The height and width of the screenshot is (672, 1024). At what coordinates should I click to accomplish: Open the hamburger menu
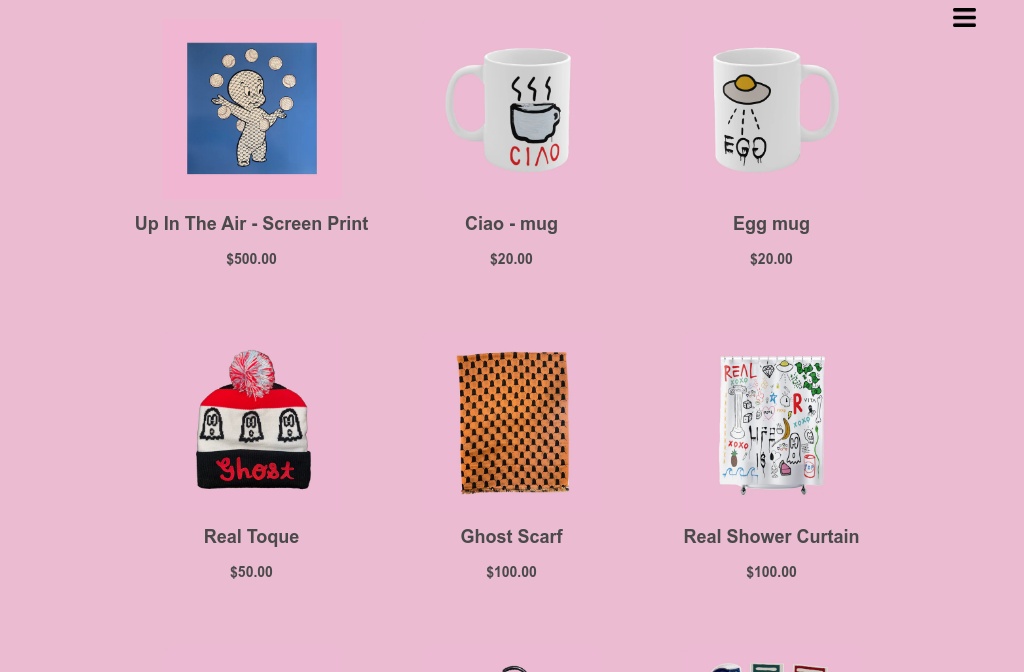click(x=964, y=18)
